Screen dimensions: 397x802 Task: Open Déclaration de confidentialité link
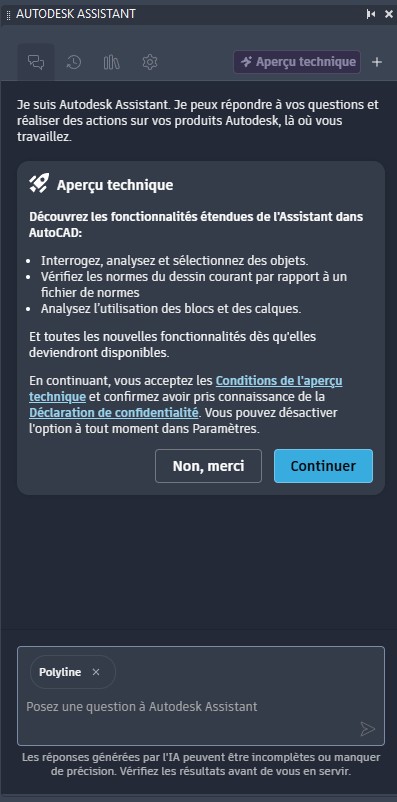(114, 412)
